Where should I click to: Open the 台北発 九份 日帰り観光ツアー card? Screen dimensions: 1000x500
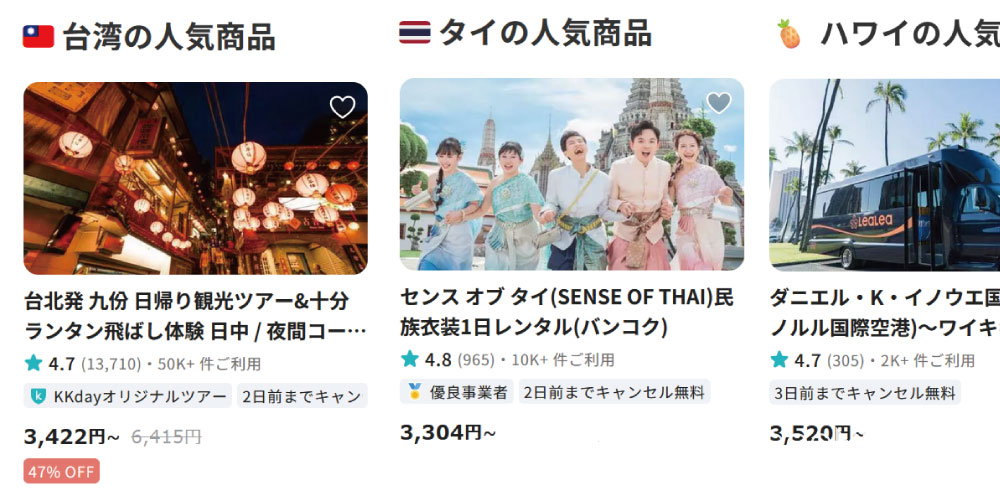point(195,314)
